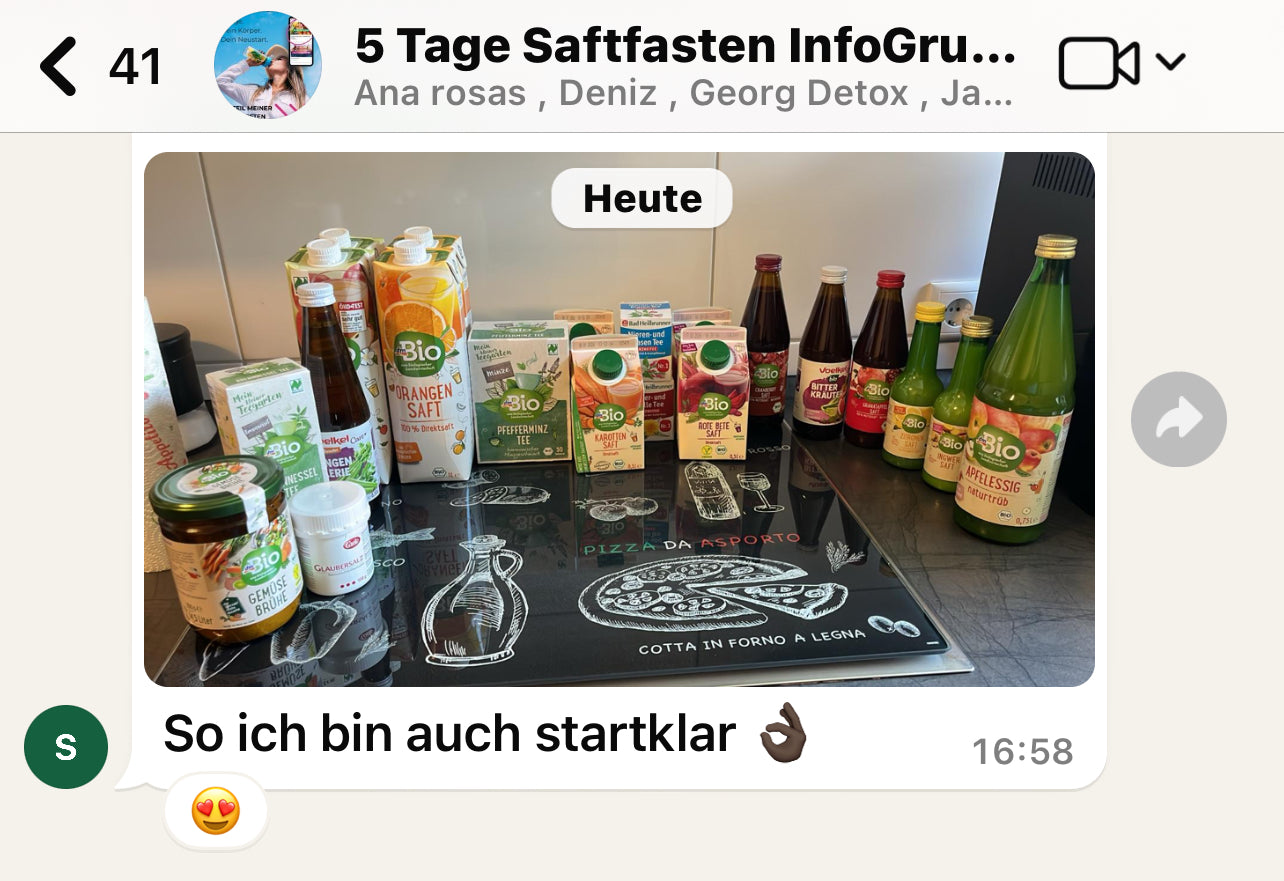Image resolution: width=1284 pixels, height=881 pixels.
Task: Start a video call with the group
Action: [x=1099, y=64]
